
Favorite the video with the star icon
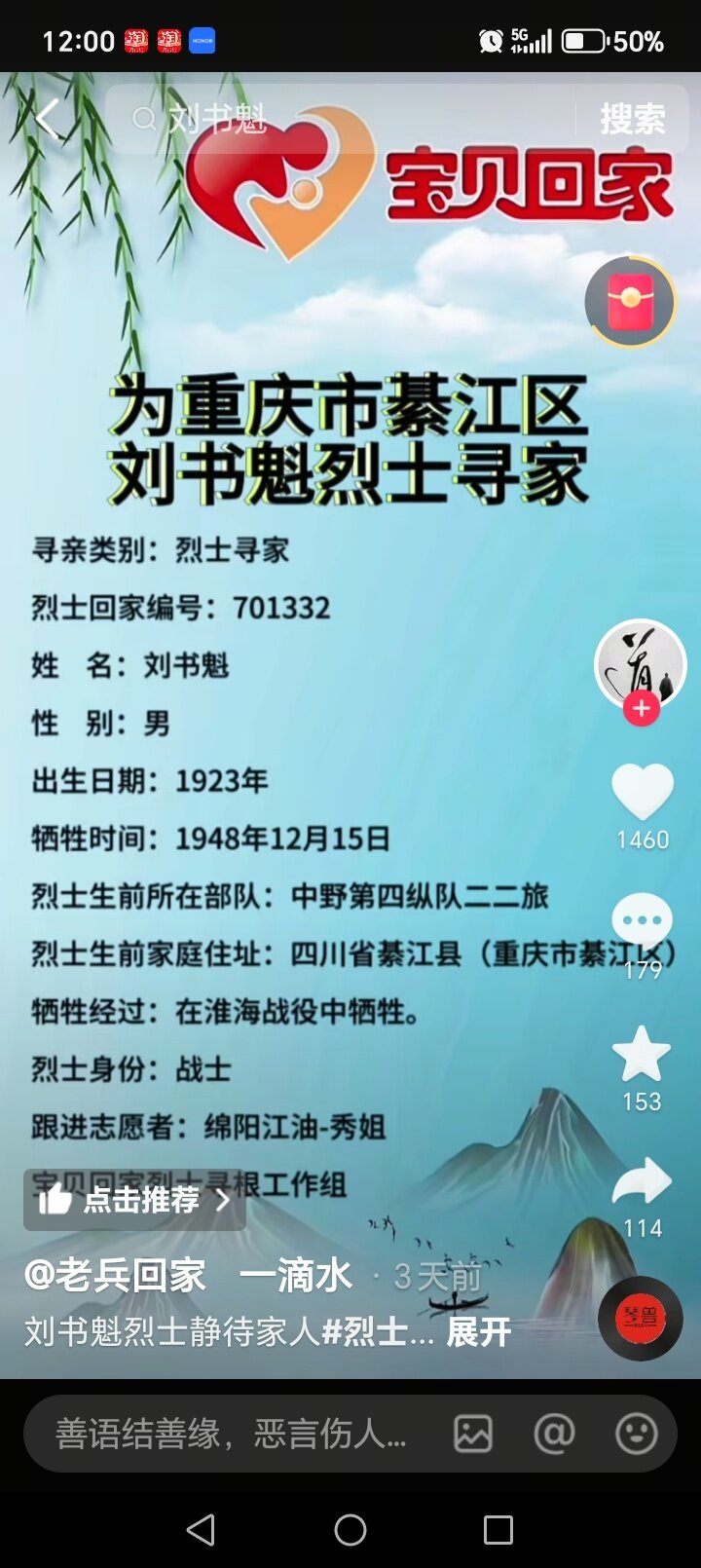[642, 1054]
